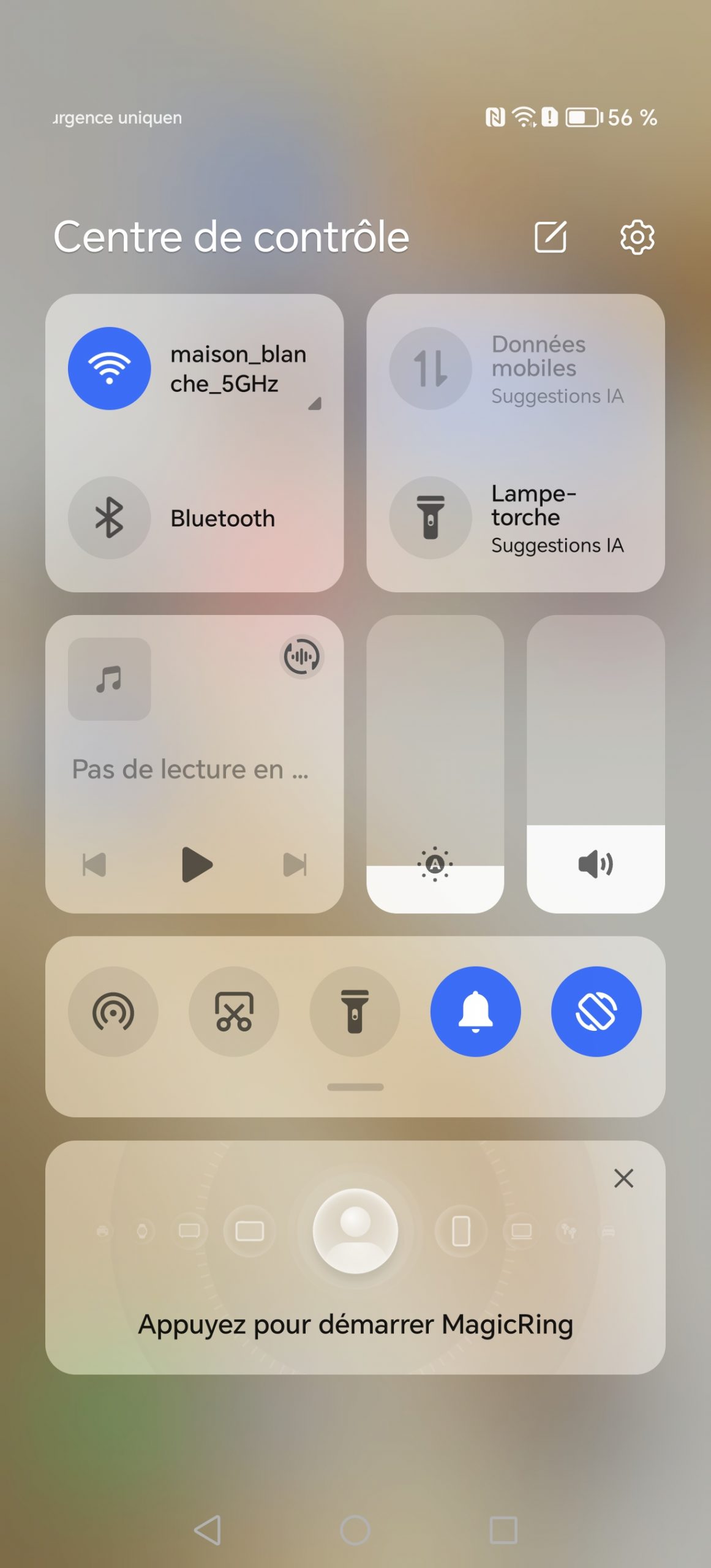Turn off the sound bell toggle

coord(475,1011)
